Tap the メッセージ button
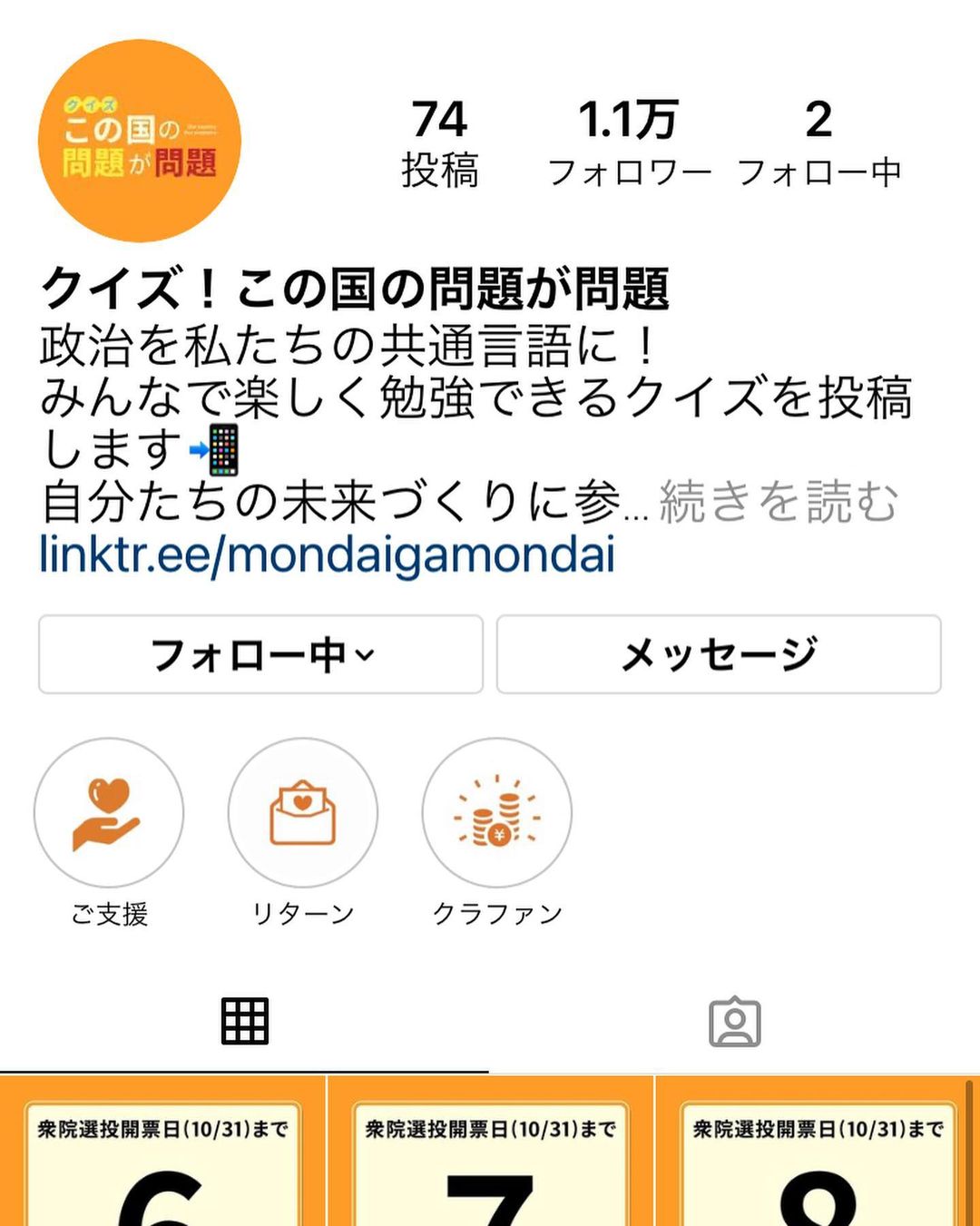 719,654
